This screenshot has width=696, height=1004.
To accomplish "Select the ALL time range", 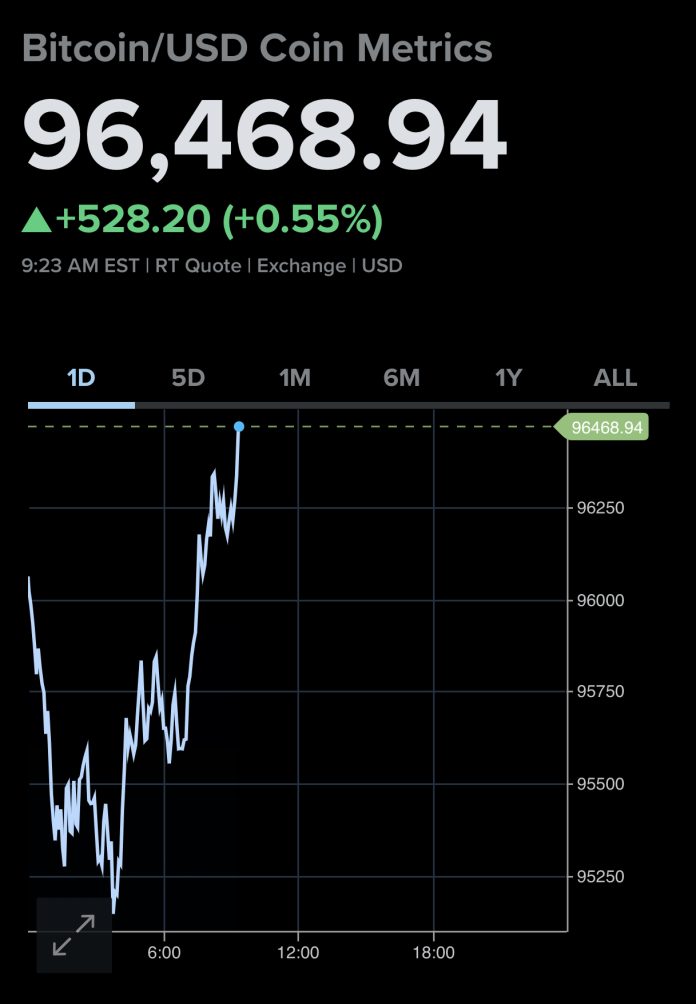I will [615, 378].
